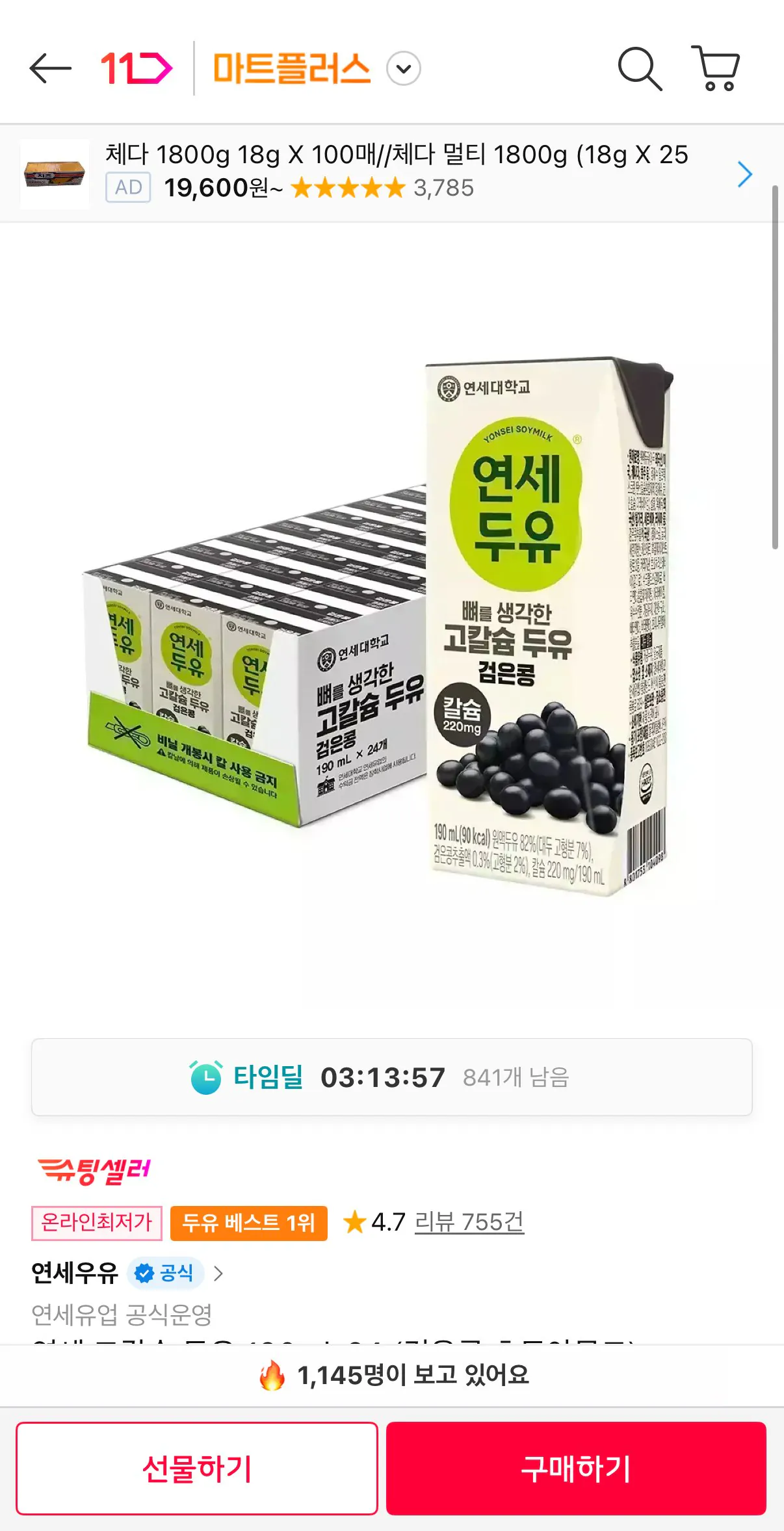This screenshot has height=1531, width=784.
Task: Toggle the AD label on the banner
Action: coord(128,188)
